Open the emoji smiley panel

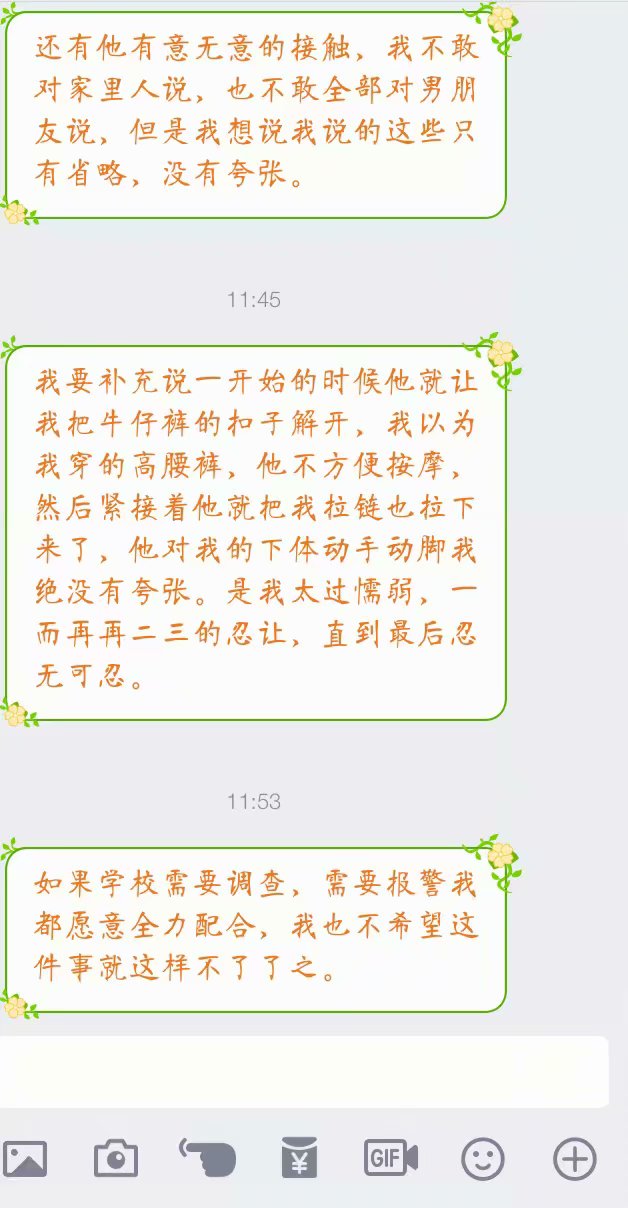tap(482, 1159)
